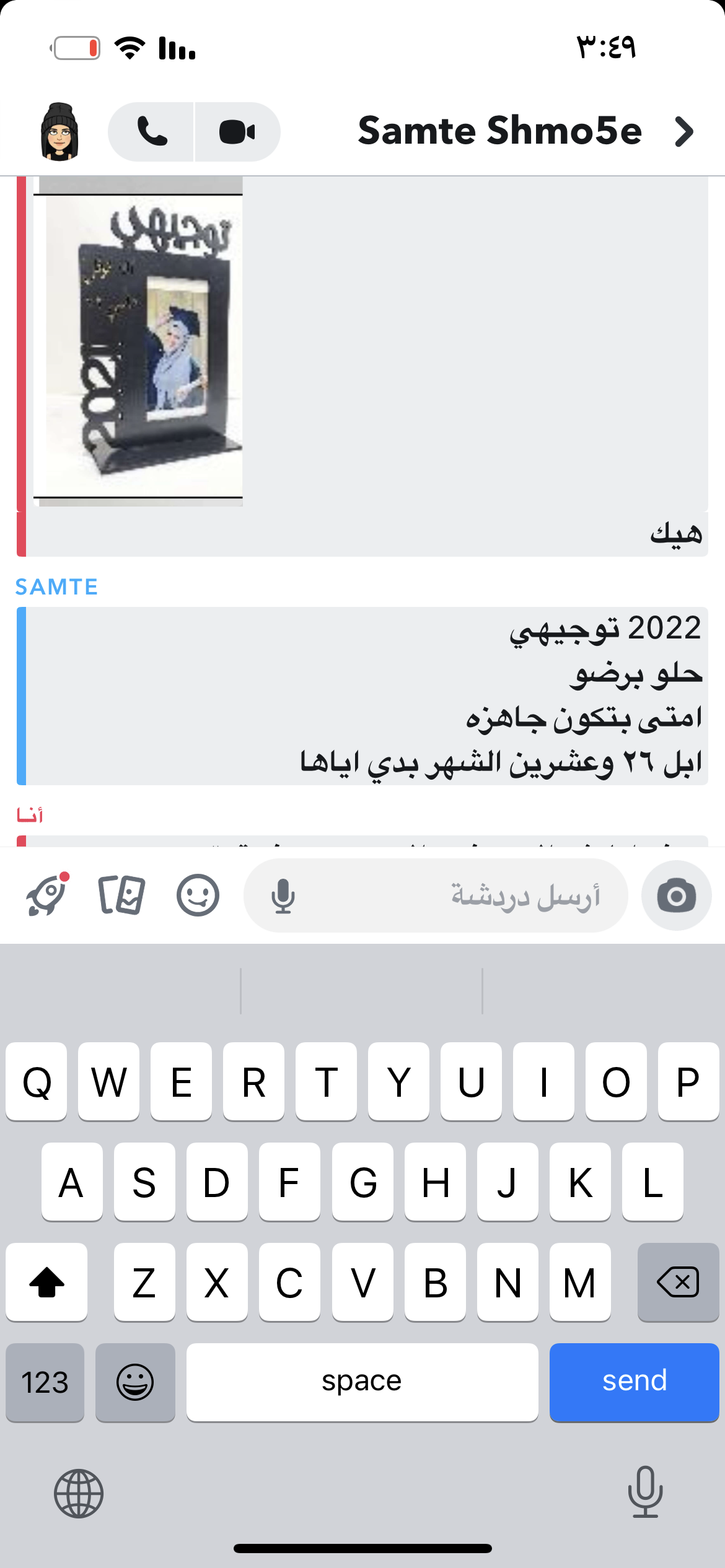
Task: Tap the blue send key
Action: [634, 1382]
